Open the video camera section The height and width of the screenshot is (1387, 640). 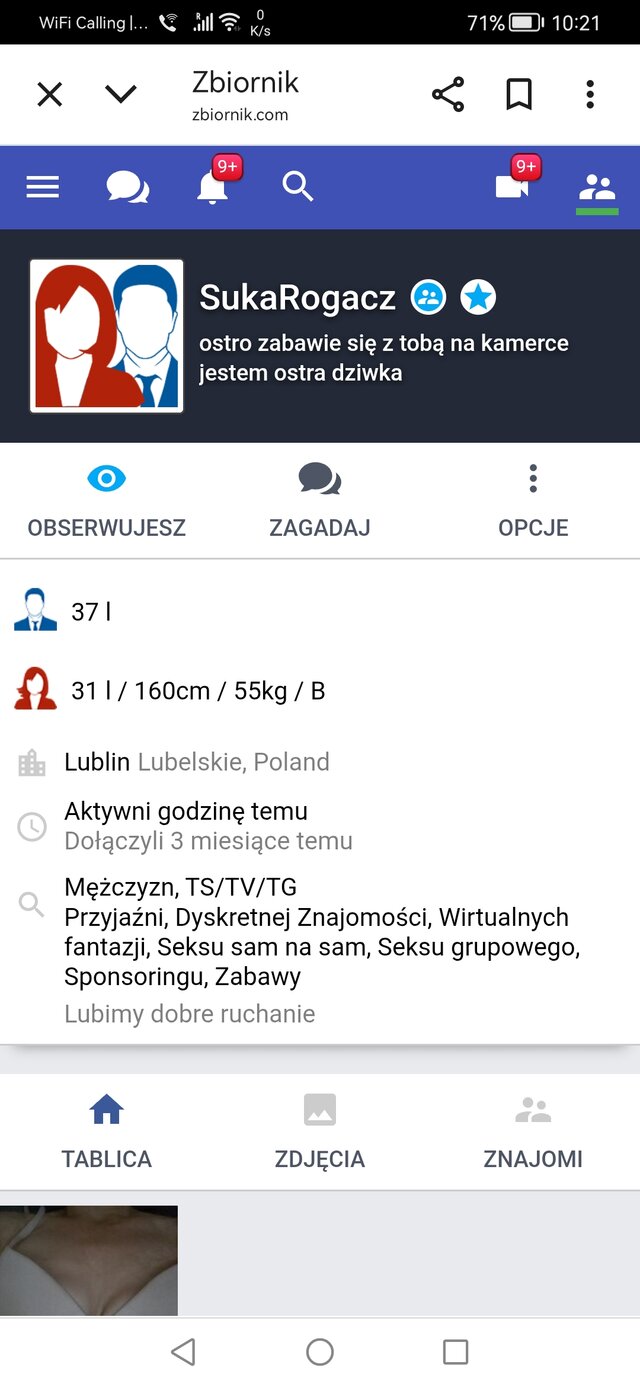[x=512, y=187]
